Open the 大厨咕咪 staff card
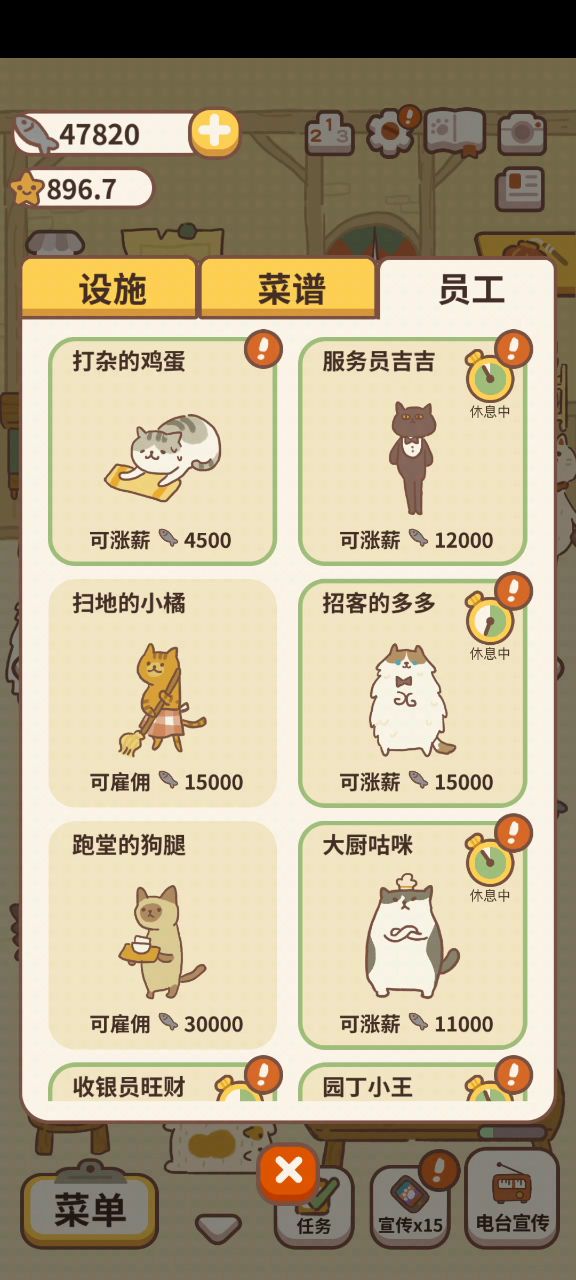 (x=412, y=935)
